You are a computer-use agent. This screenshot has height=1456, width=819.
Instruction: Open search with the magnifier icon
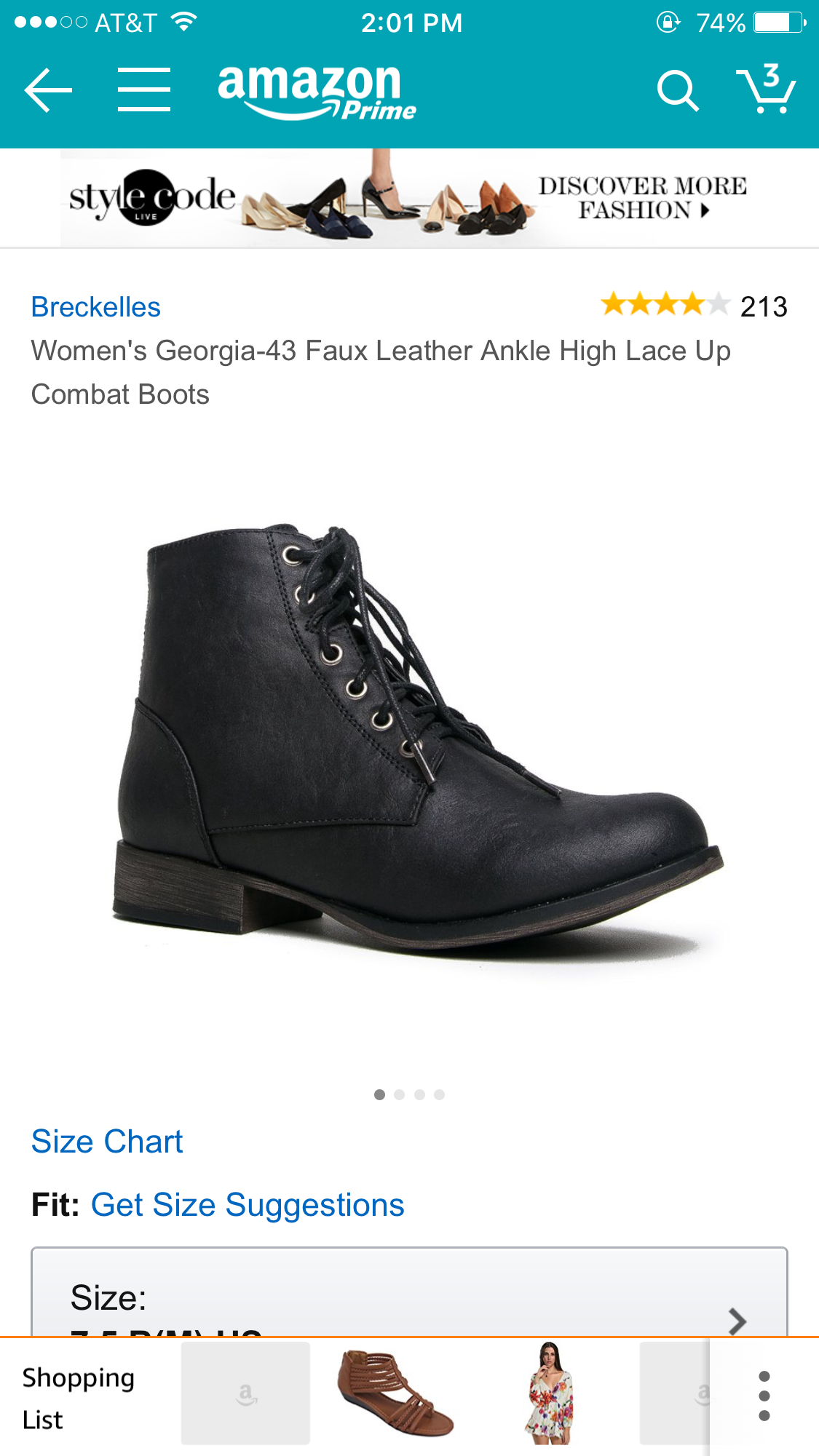point(677,90)
